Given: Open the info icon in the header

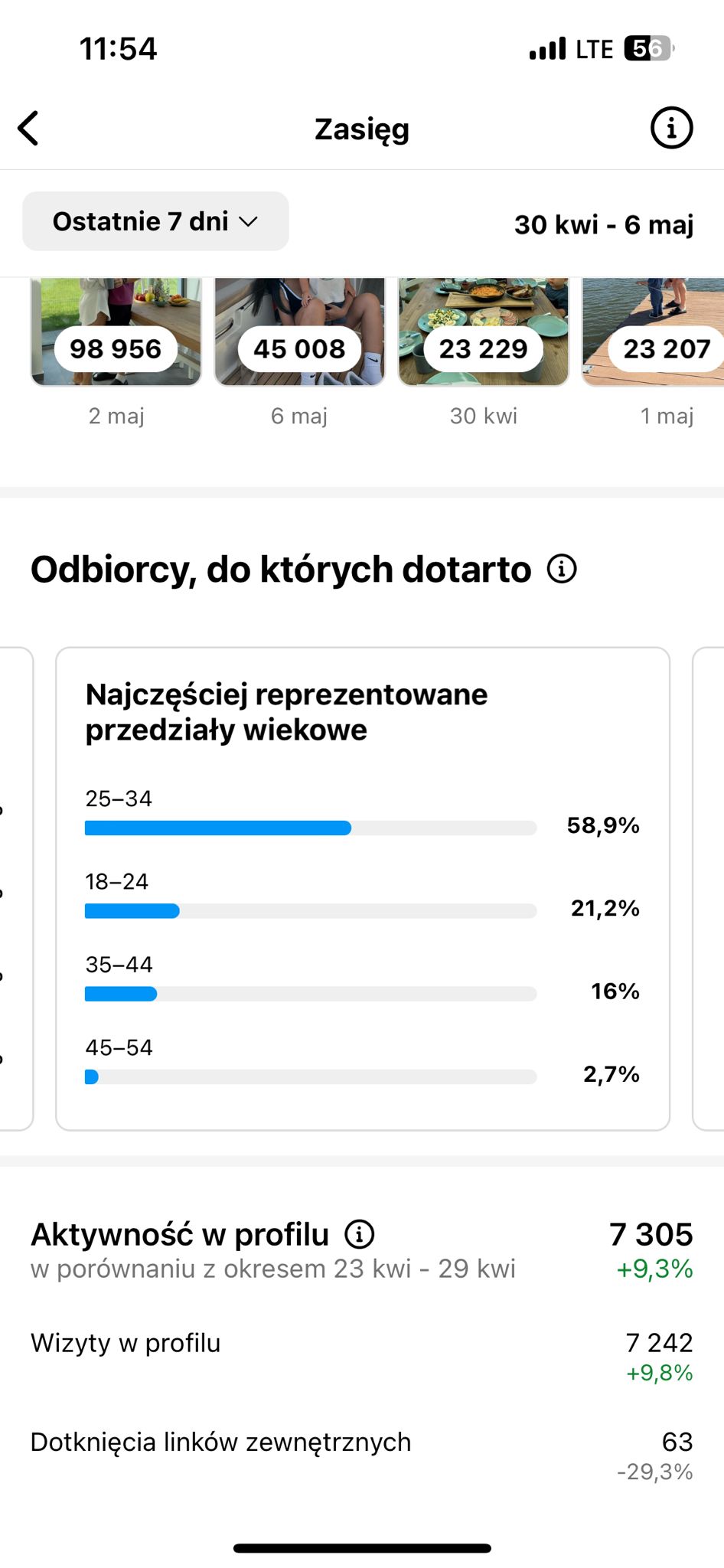Looking at the screenshot, I should (671, 128).
